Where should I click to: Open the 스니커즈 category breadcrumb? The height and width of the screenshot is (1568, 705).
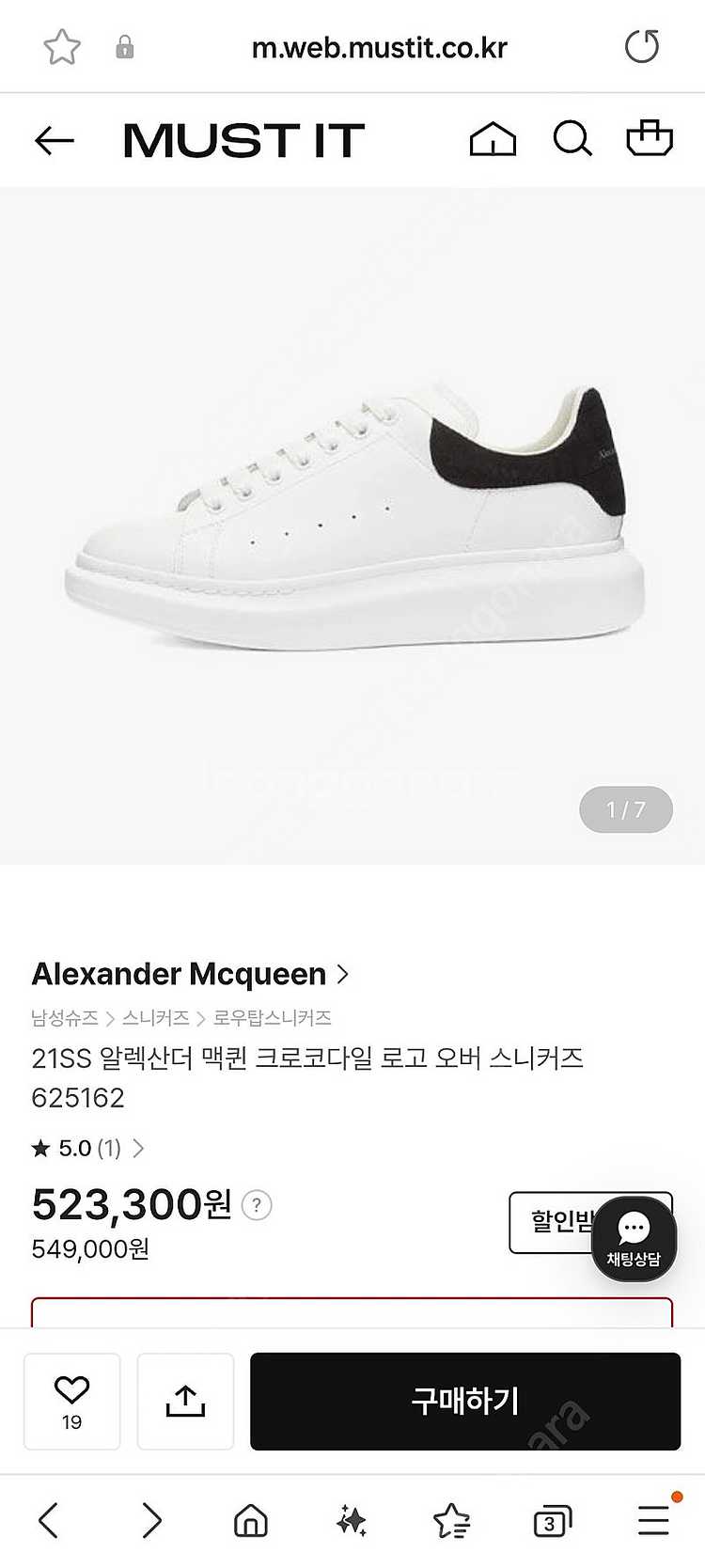click(x=156, y=1018)
